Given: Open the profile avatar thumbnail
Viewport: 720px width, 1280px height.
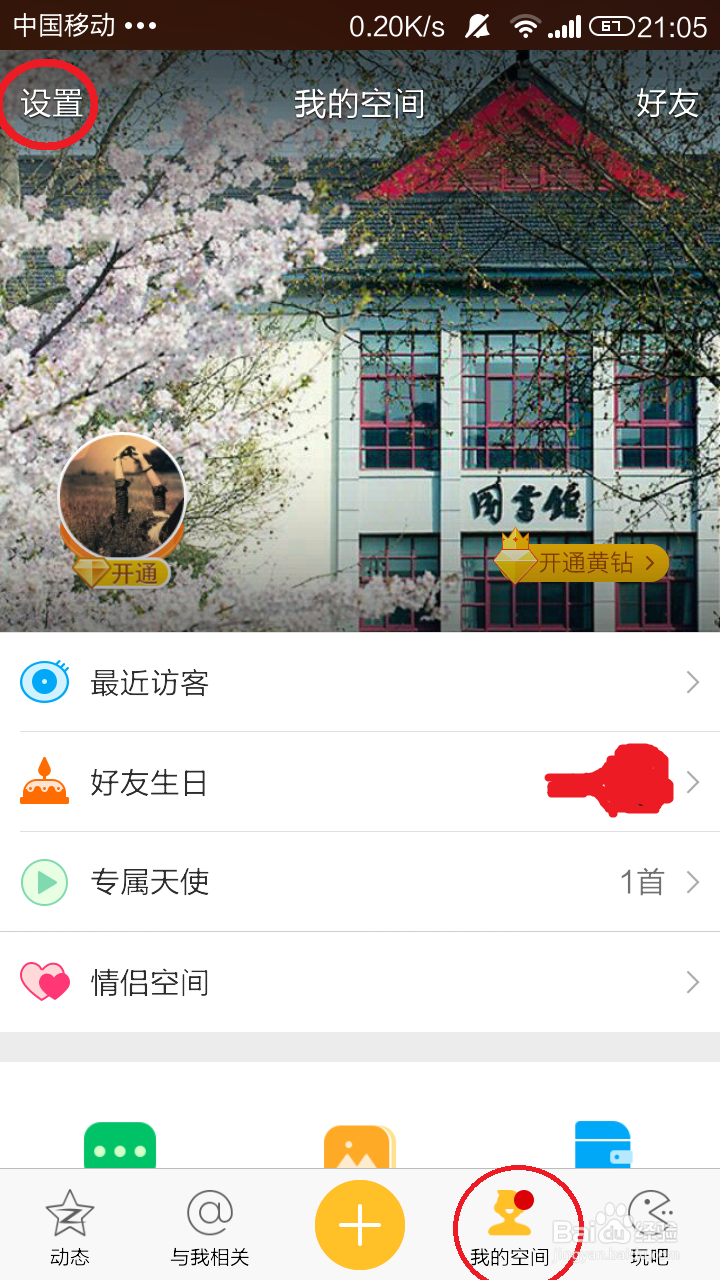Looking at the screenshot, I should (123, 496).
